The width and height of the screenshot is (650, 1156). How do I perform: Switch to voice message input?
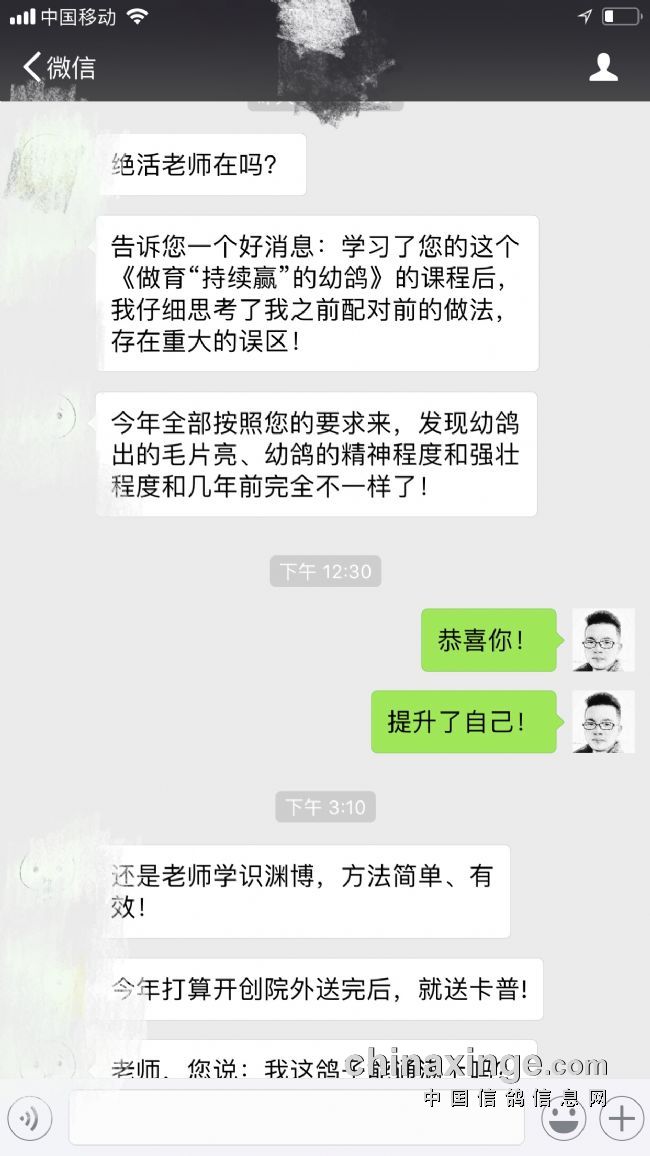pyautogui.click(x=30, y=1117)
